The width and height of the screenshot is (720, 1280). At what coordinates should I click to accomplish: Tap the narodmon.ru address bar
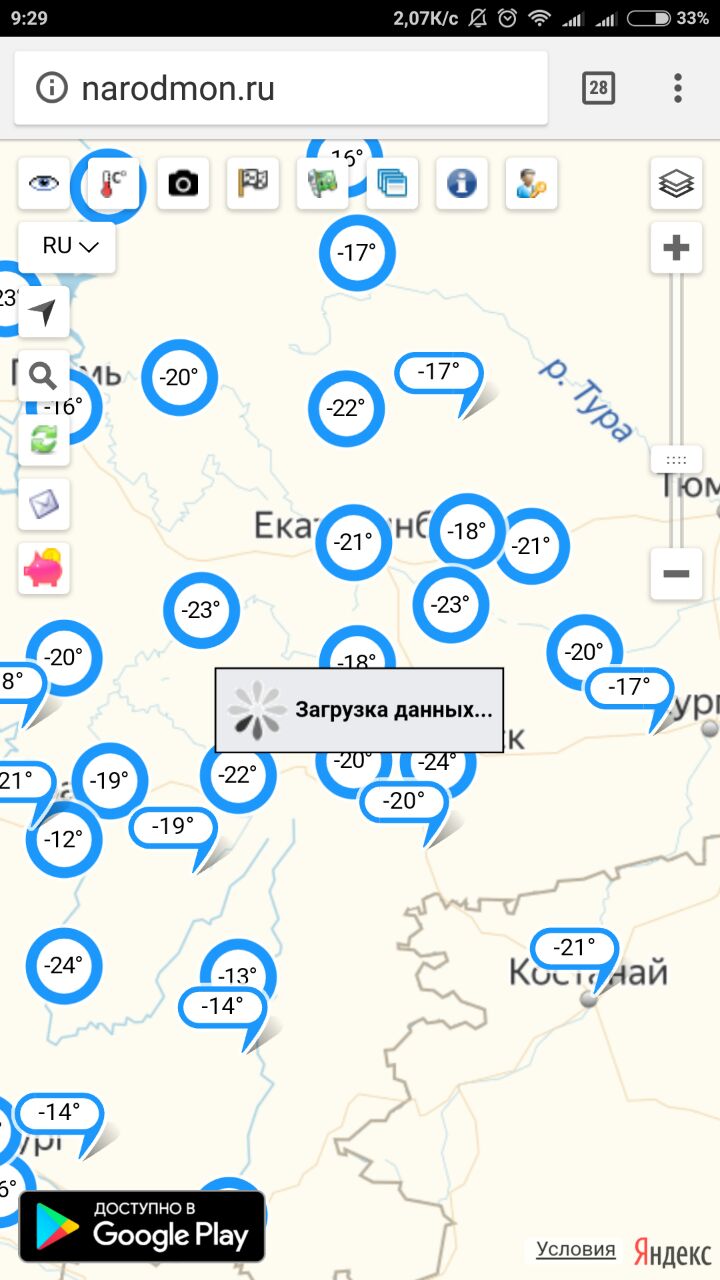[280, 88]
